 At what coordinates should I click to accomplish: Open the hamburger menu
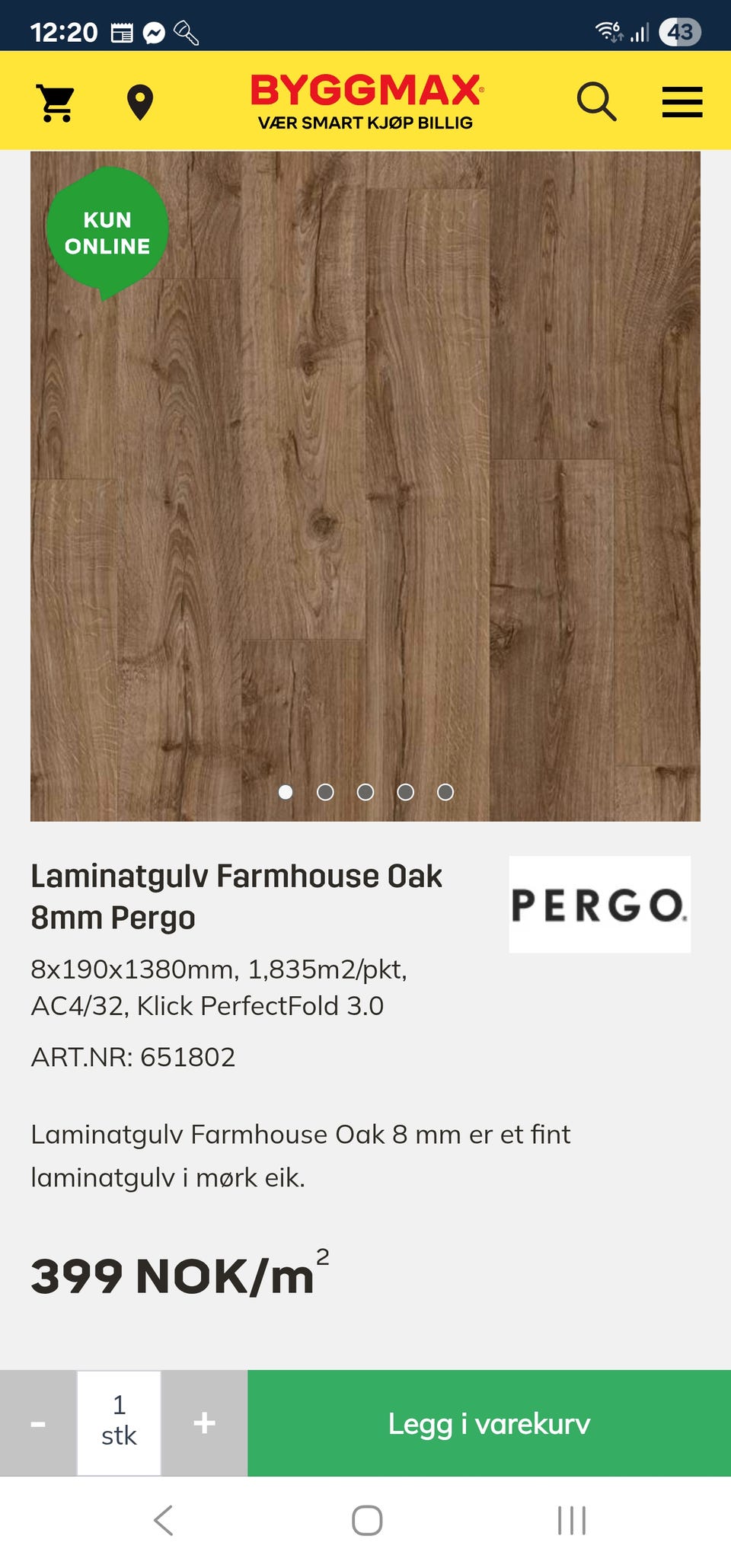(x=682, y=102)
